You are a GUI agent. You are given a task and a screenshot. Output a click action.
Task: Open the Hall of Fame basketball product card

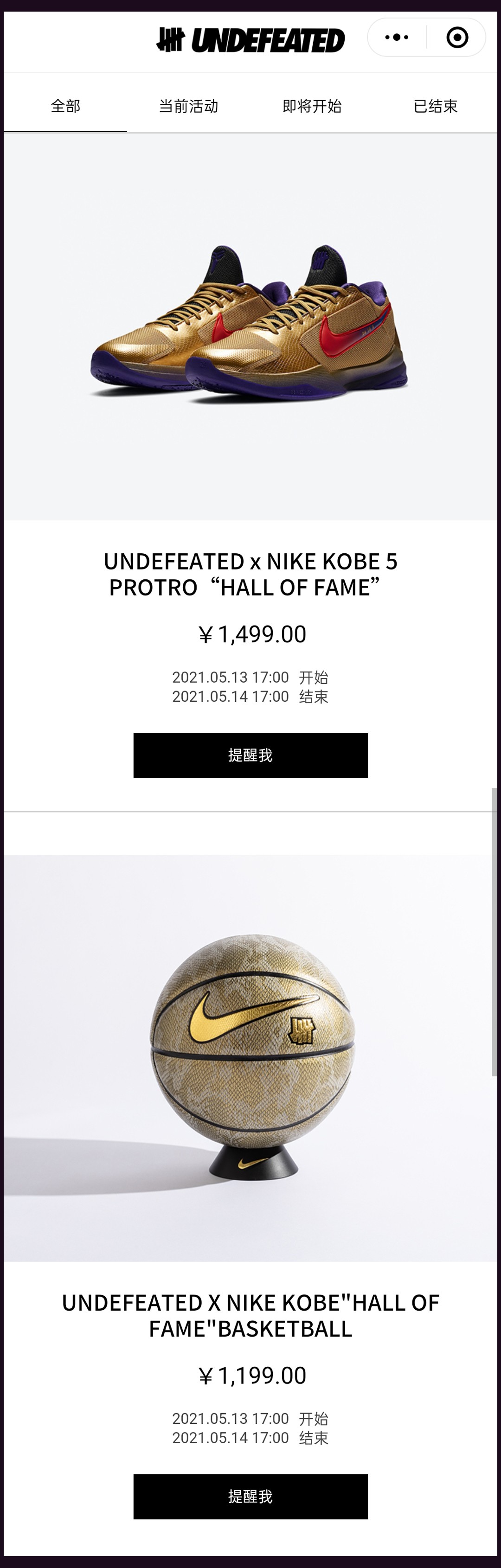click(250, 1058)
